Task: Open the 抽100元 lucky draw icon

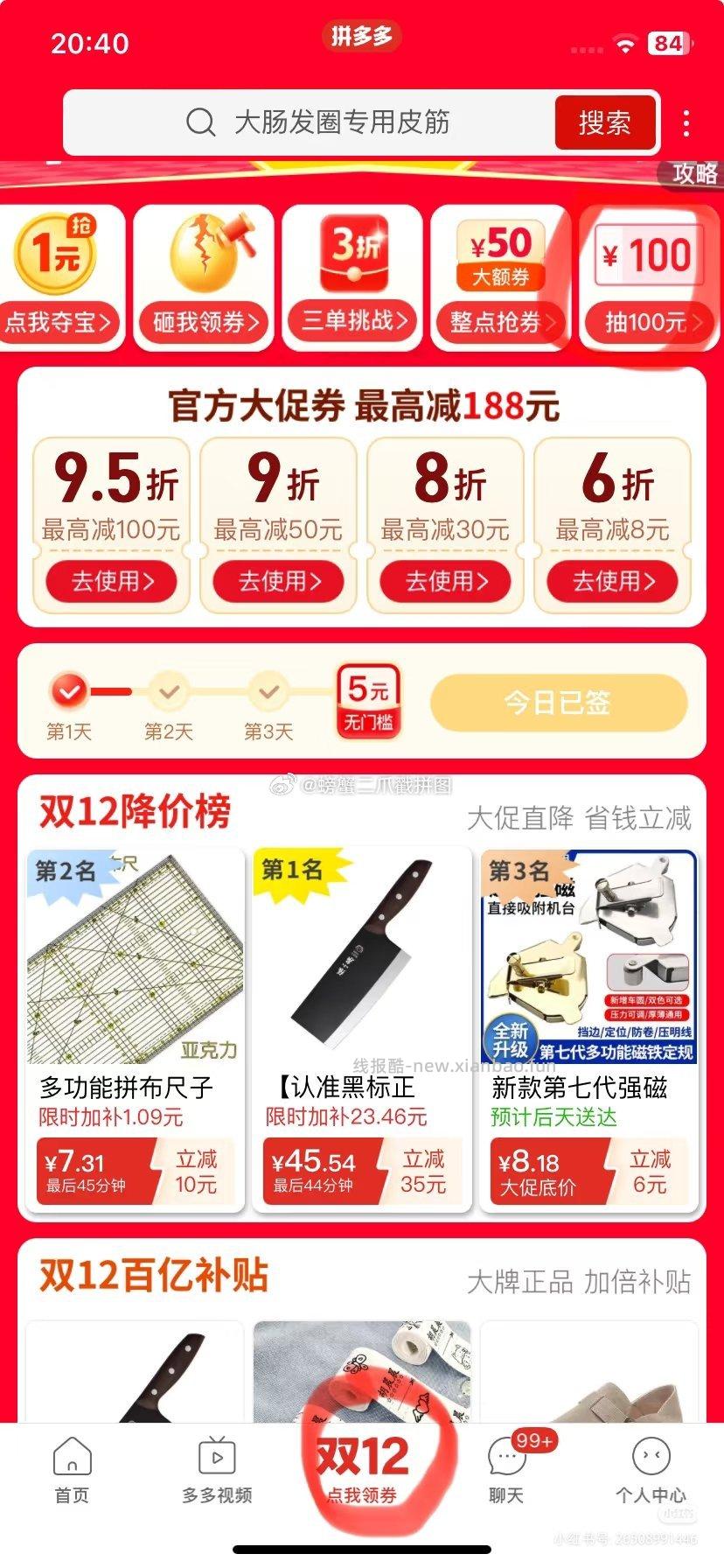Action: (649, 254)
